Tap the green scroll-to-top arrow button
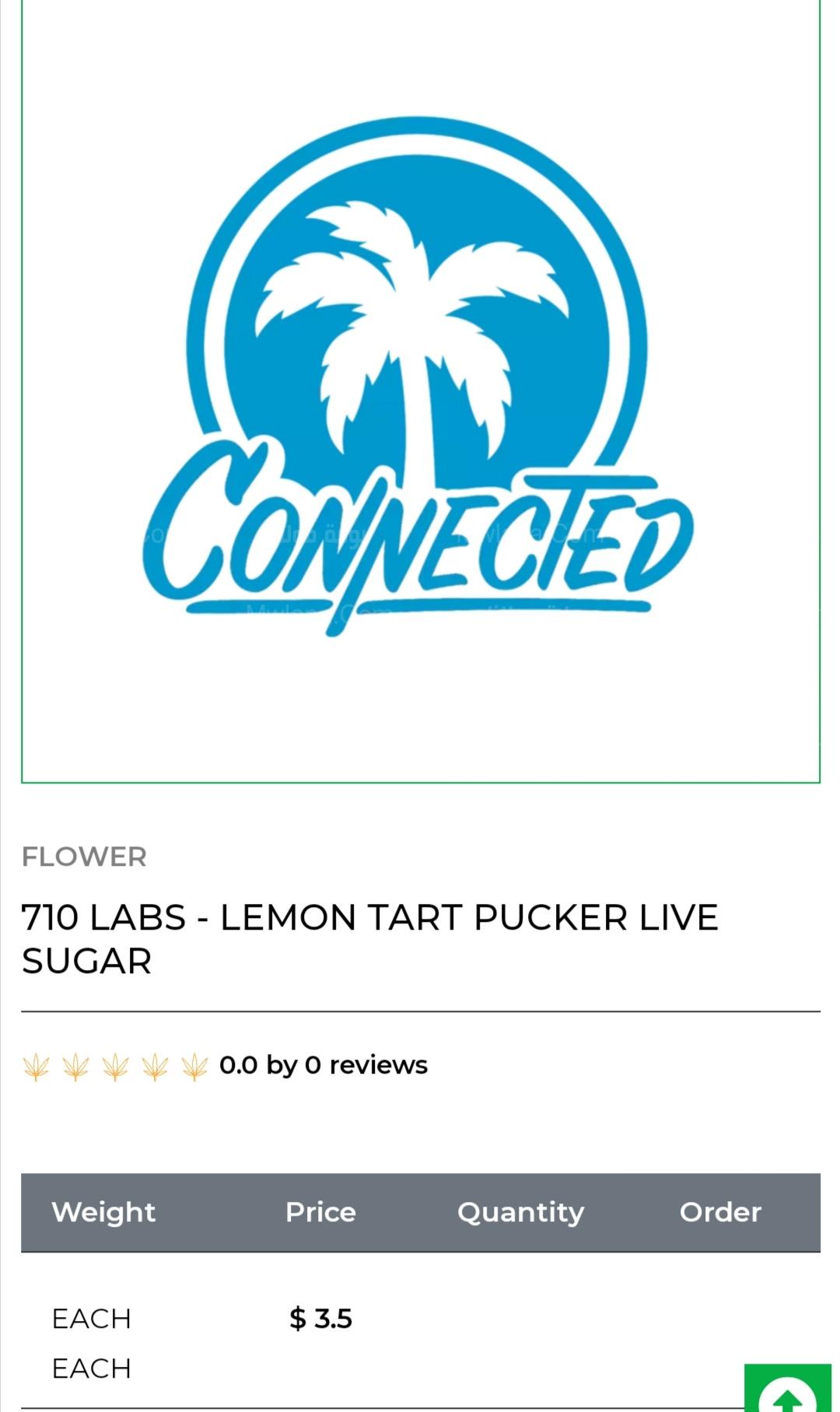Viewport: 840px width, 1412px height. click(x=787, y=1389)
